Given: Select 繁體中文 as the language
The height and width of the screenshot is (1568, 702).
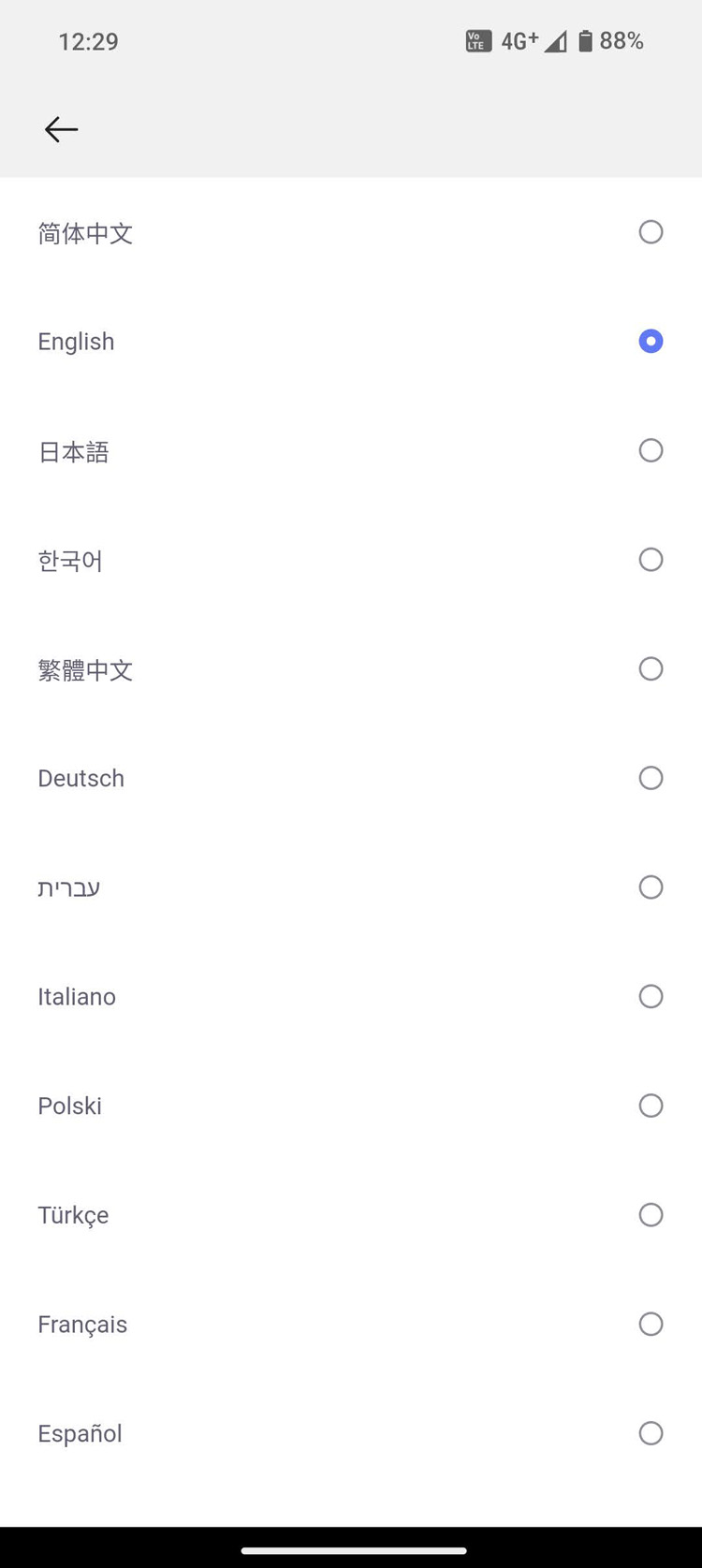Looking at the screenshot, I should coord(351,668).
